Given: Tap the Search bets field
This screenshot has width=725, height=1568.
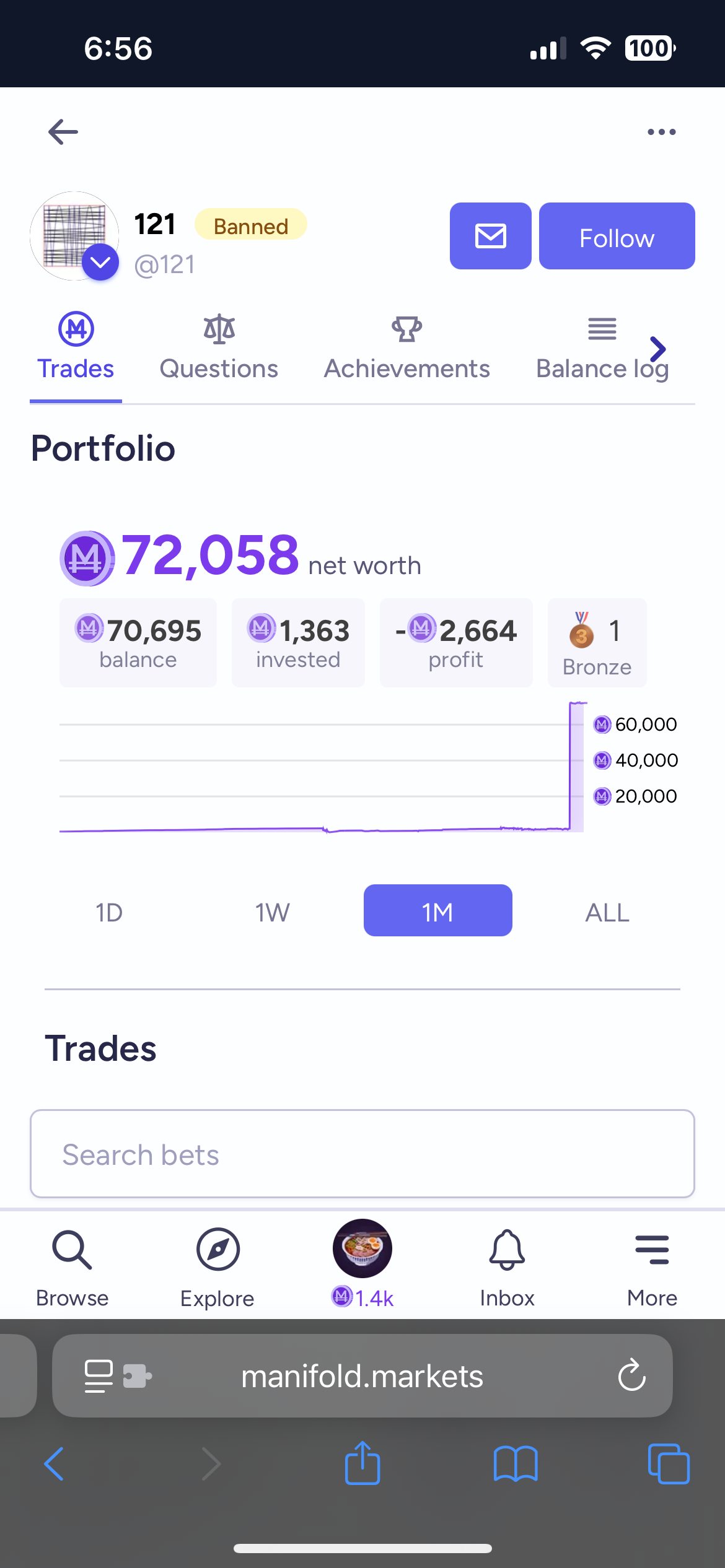Looking at the screenshot, I should pos(362,1154).
